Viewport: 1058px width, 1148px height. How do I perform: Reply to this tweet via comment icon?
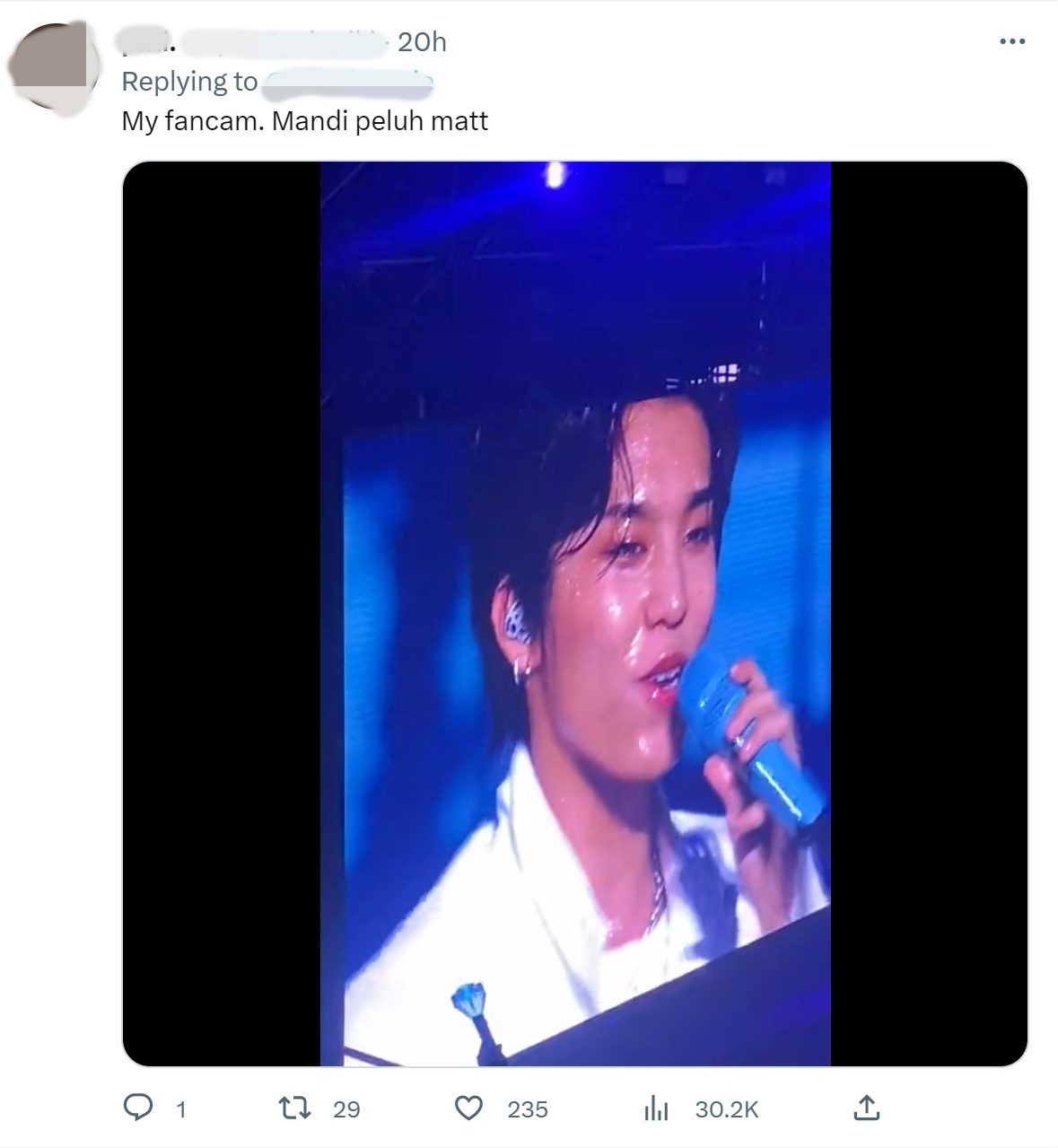click(138, 1109)
